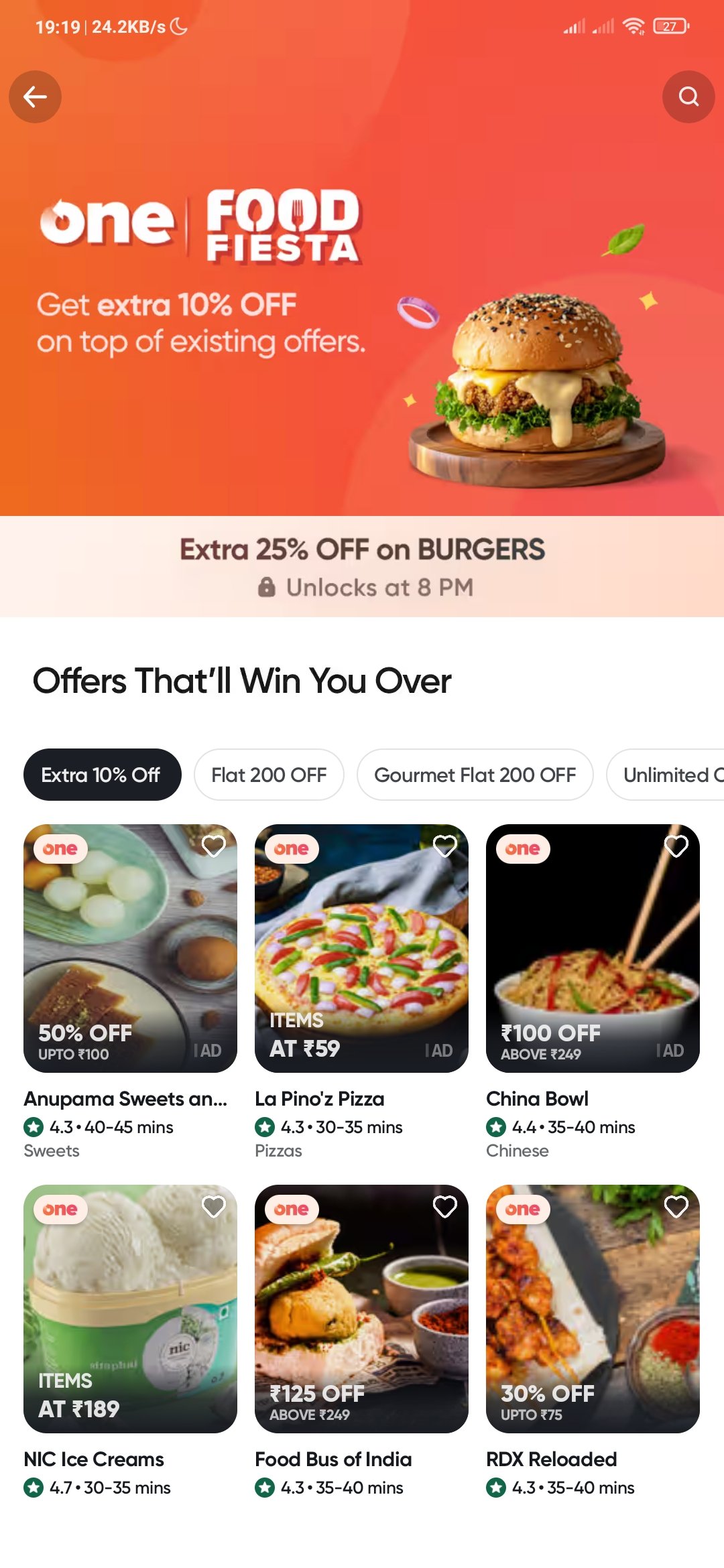
Task: Open La Pino'z Pizza restaurant card
Action: (361, 992)
